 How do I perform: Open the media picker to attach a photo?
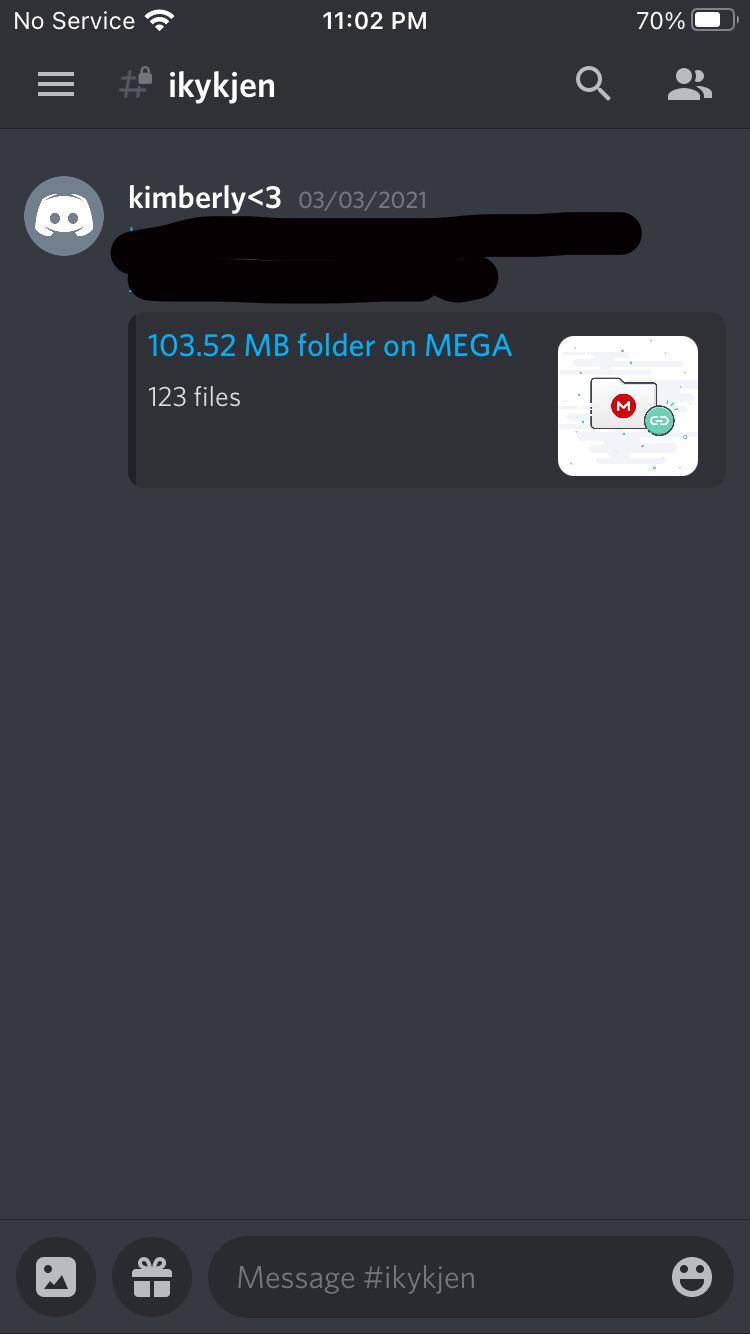55,1276
